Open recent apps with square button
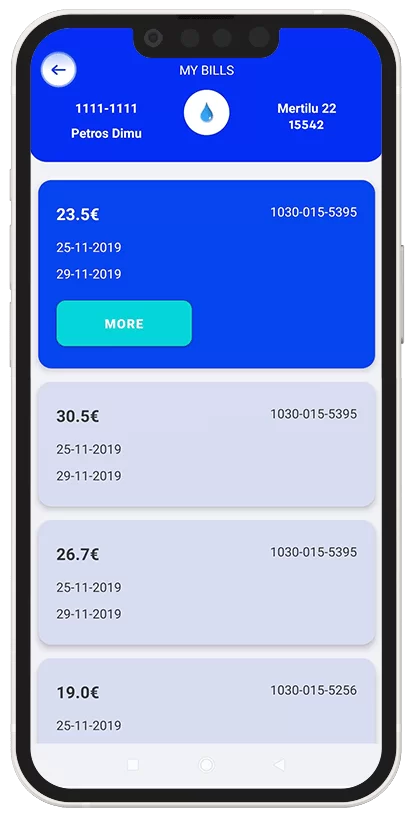Image resolution: width=410 pixels, height=819 pixels. pos(133,765)
